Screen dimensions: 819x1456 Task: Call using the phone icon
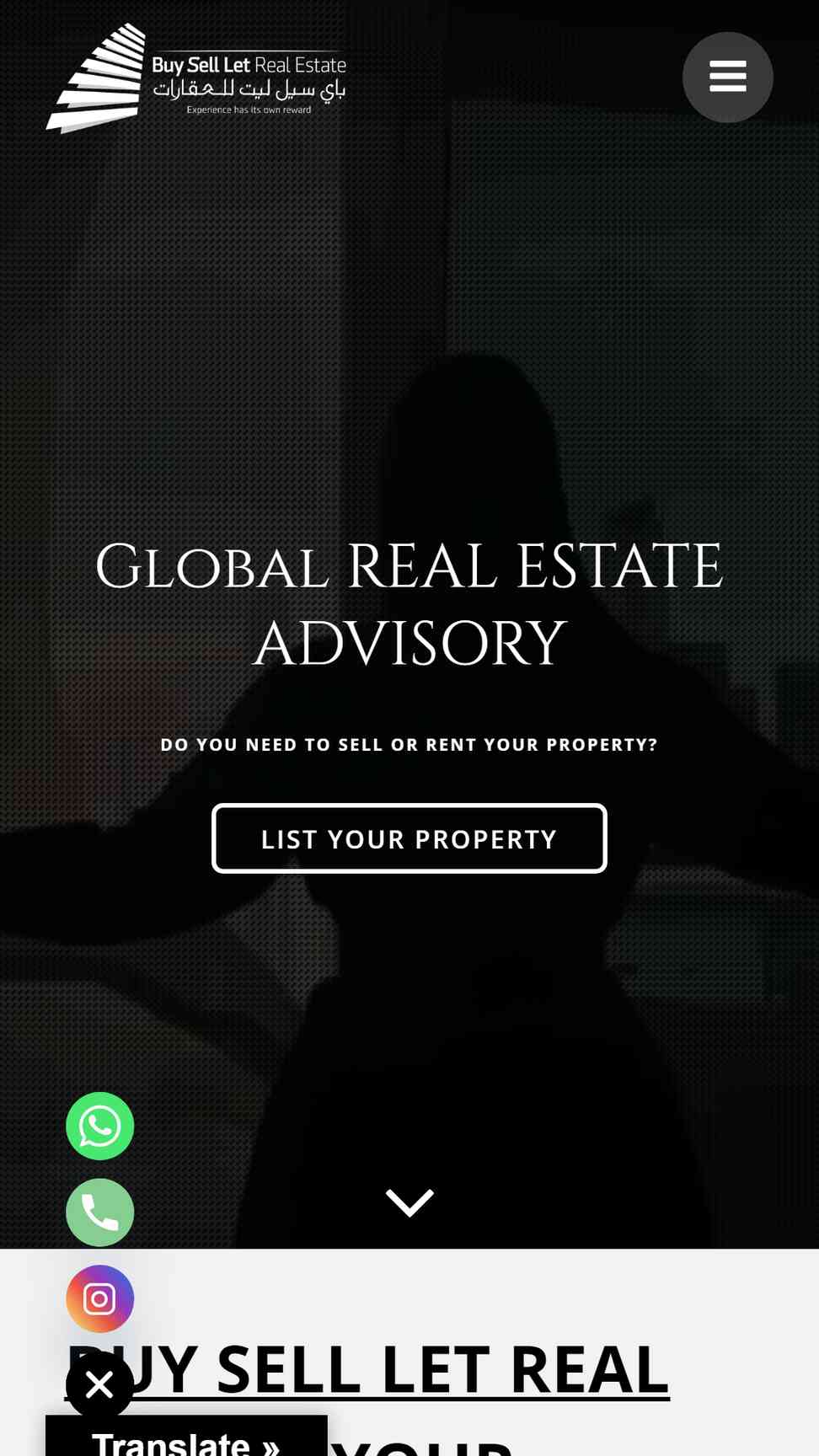click(100, 1212)
